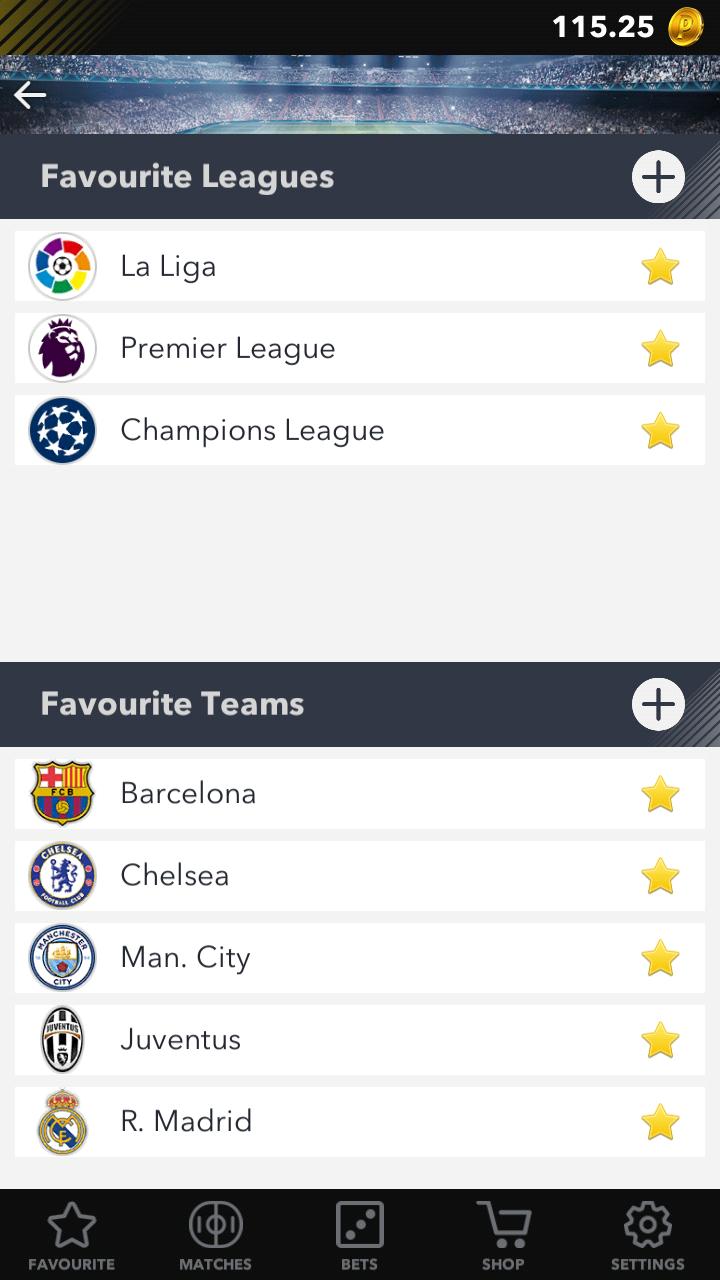This screenshot has height=1280, width=720.
Task: Click the Champions League logo
Action: coord(60,430)
